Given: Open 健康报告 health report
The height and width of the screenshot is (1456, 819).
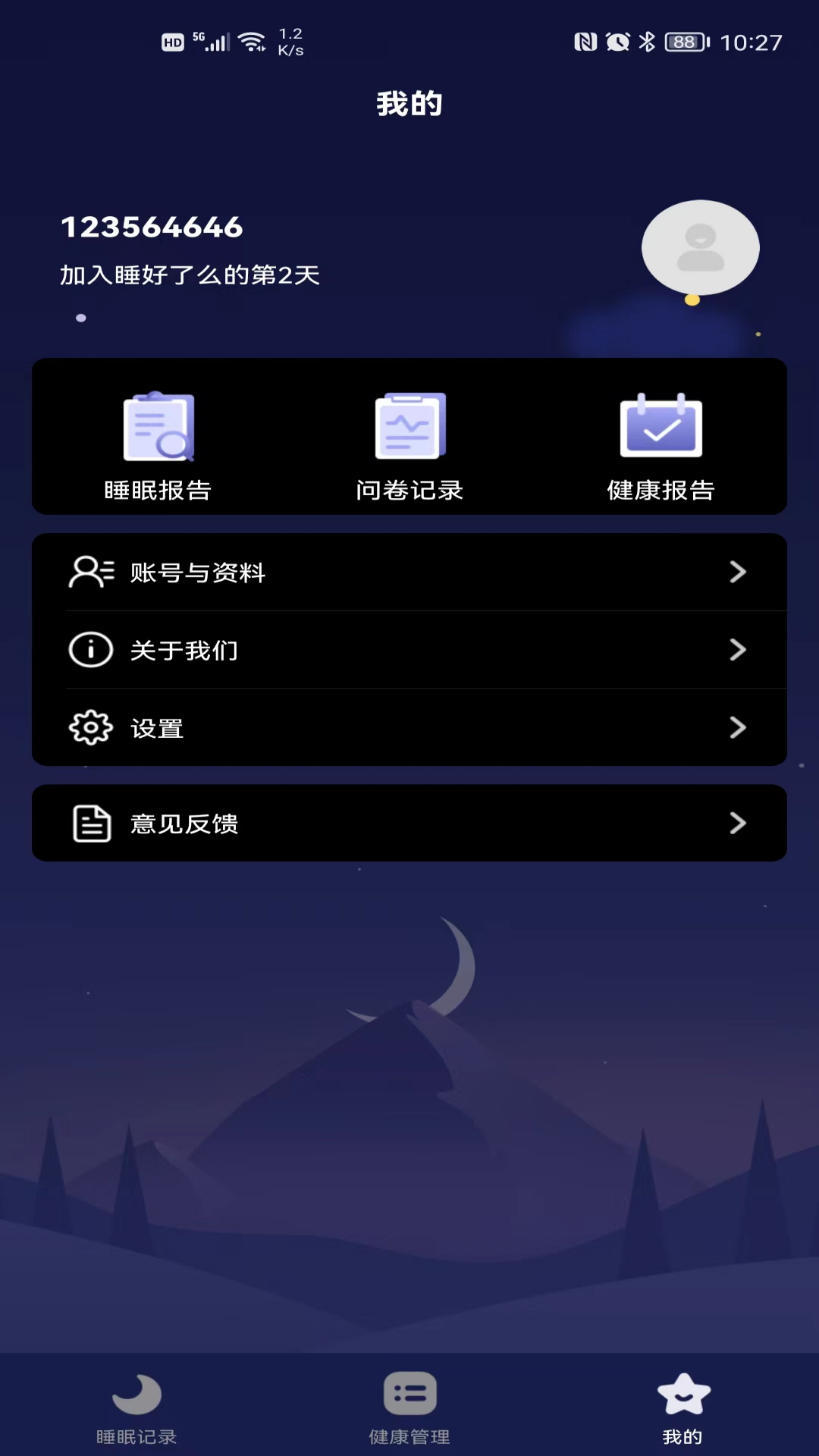Looking at the screenshot, I should 661,446.
